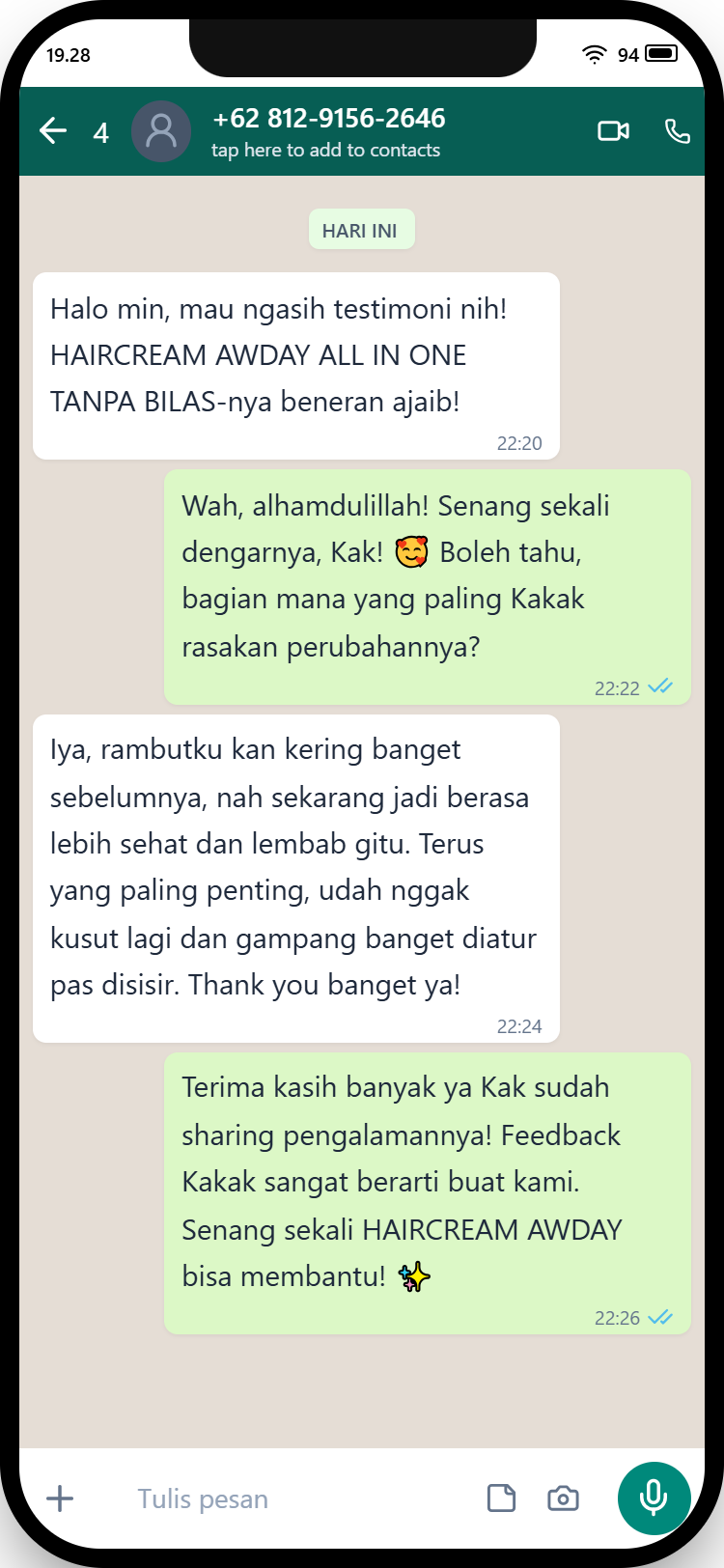Open the contact profile avatar
This screenshot has width=724, height=1568.
(x=160, y=131)
